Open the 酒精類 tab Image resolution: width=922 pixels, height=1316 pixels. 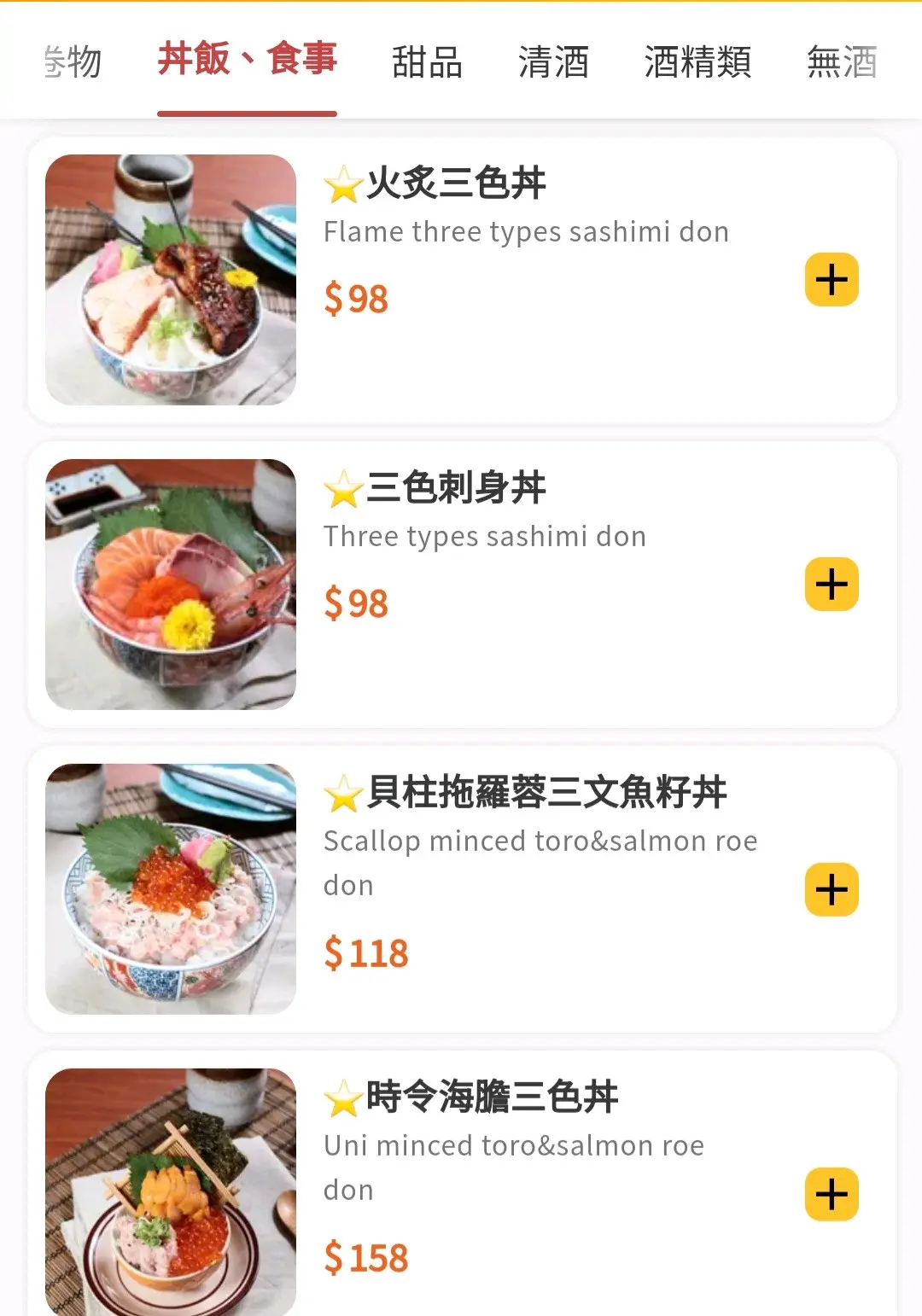[x=697, y=62]
